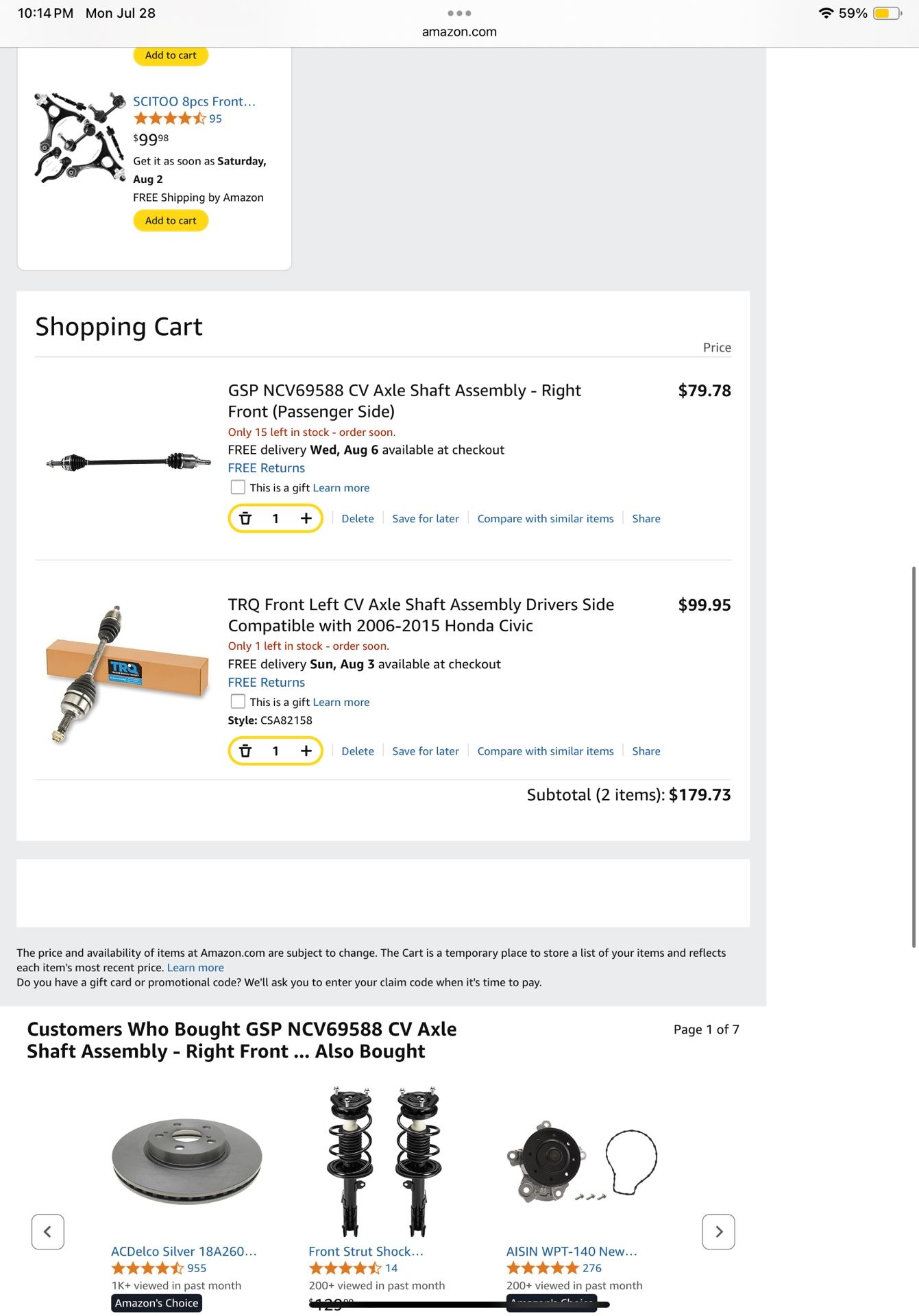Open the SCITOO 8pcs Front product link
The height and width of the screenshot is (1316, 919).
pyautogui.click(x=194, y=101)
